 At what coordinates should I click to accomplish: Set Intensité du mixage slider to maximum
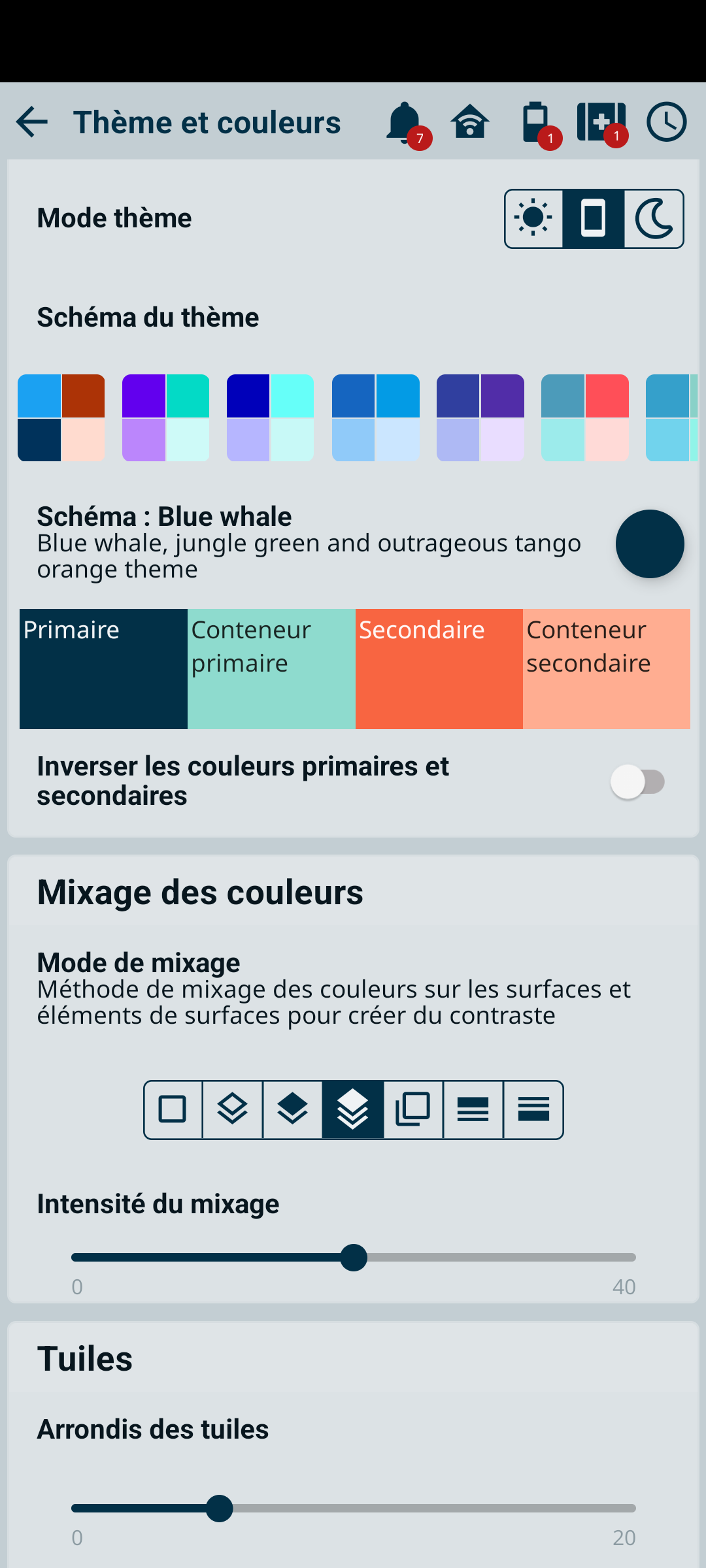635,1258
